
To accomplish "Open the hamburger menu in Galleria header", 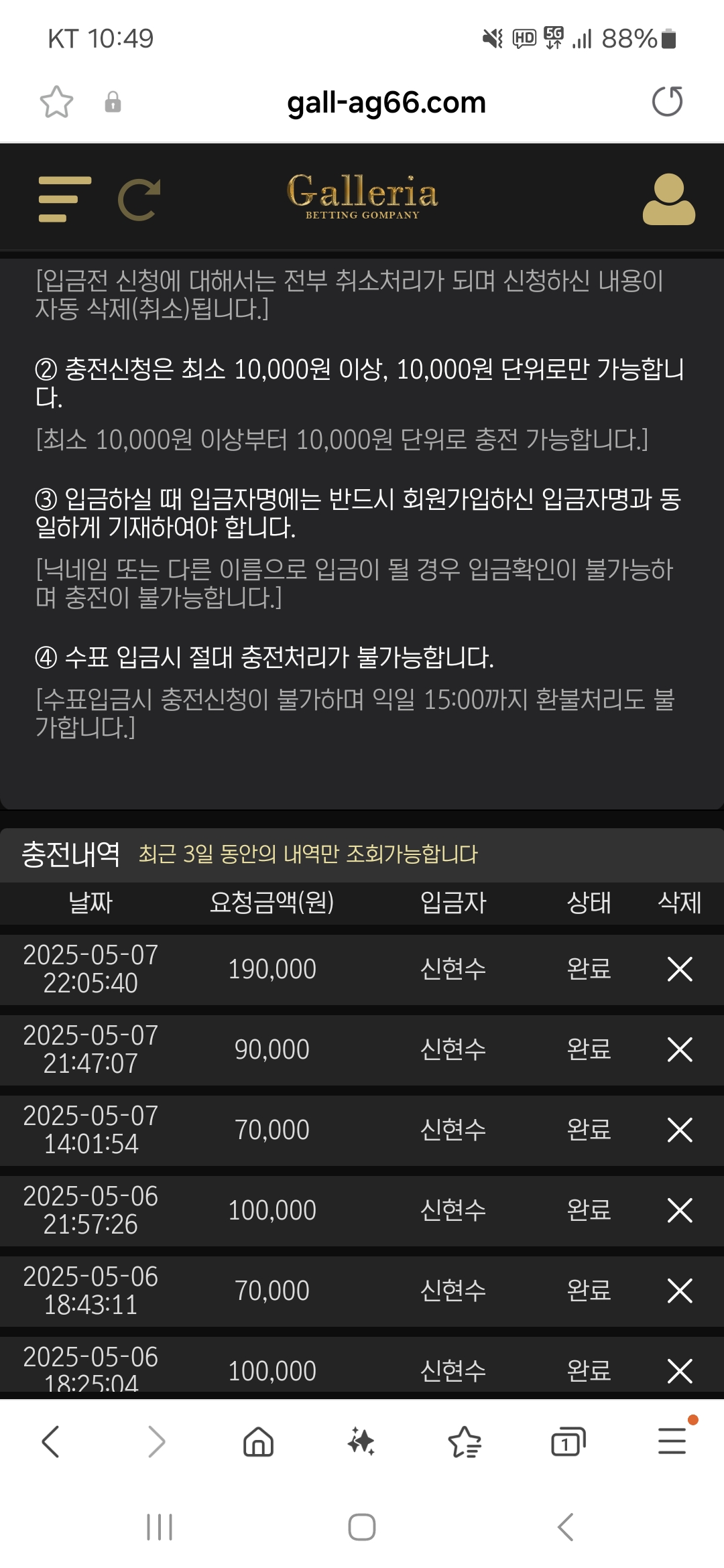I will pos(65,199).
